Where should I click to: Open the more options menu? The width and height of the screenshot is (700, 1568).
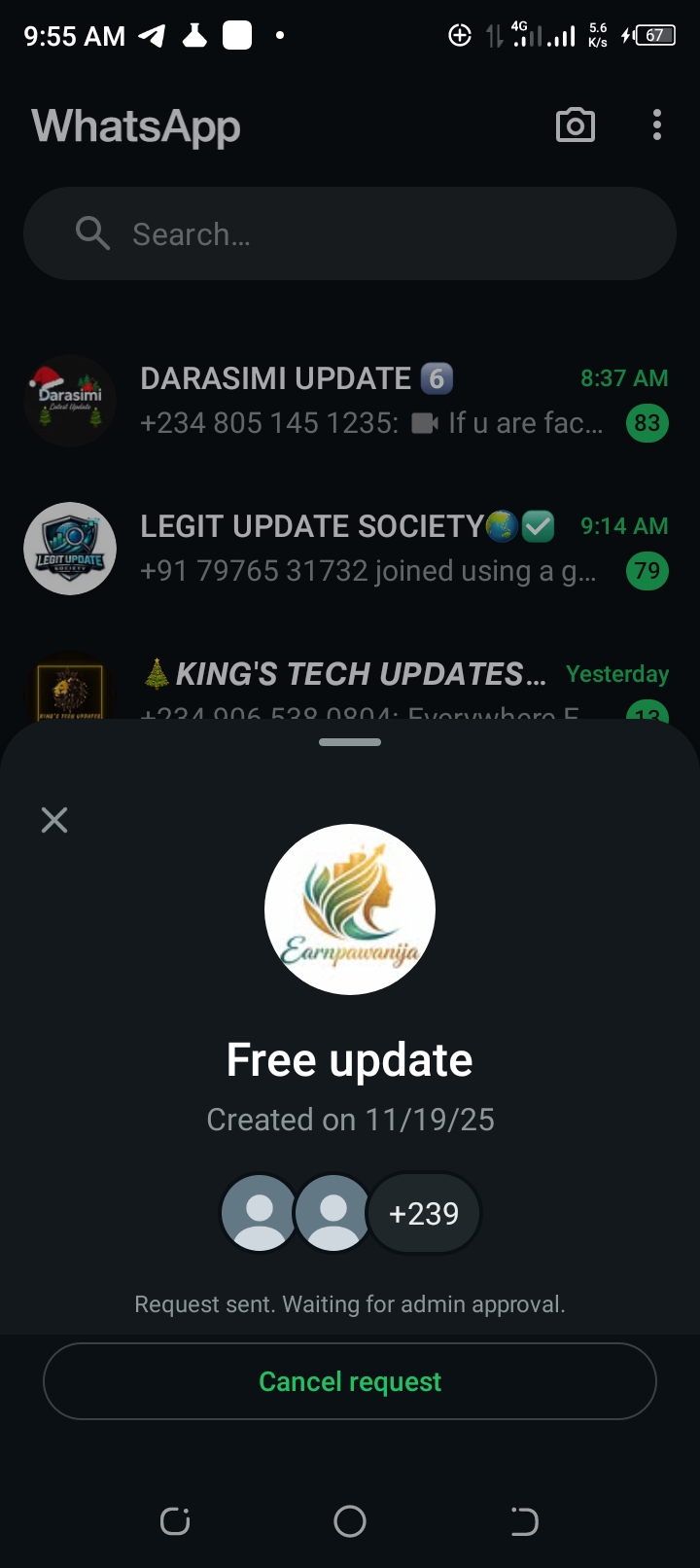point(657,125)
